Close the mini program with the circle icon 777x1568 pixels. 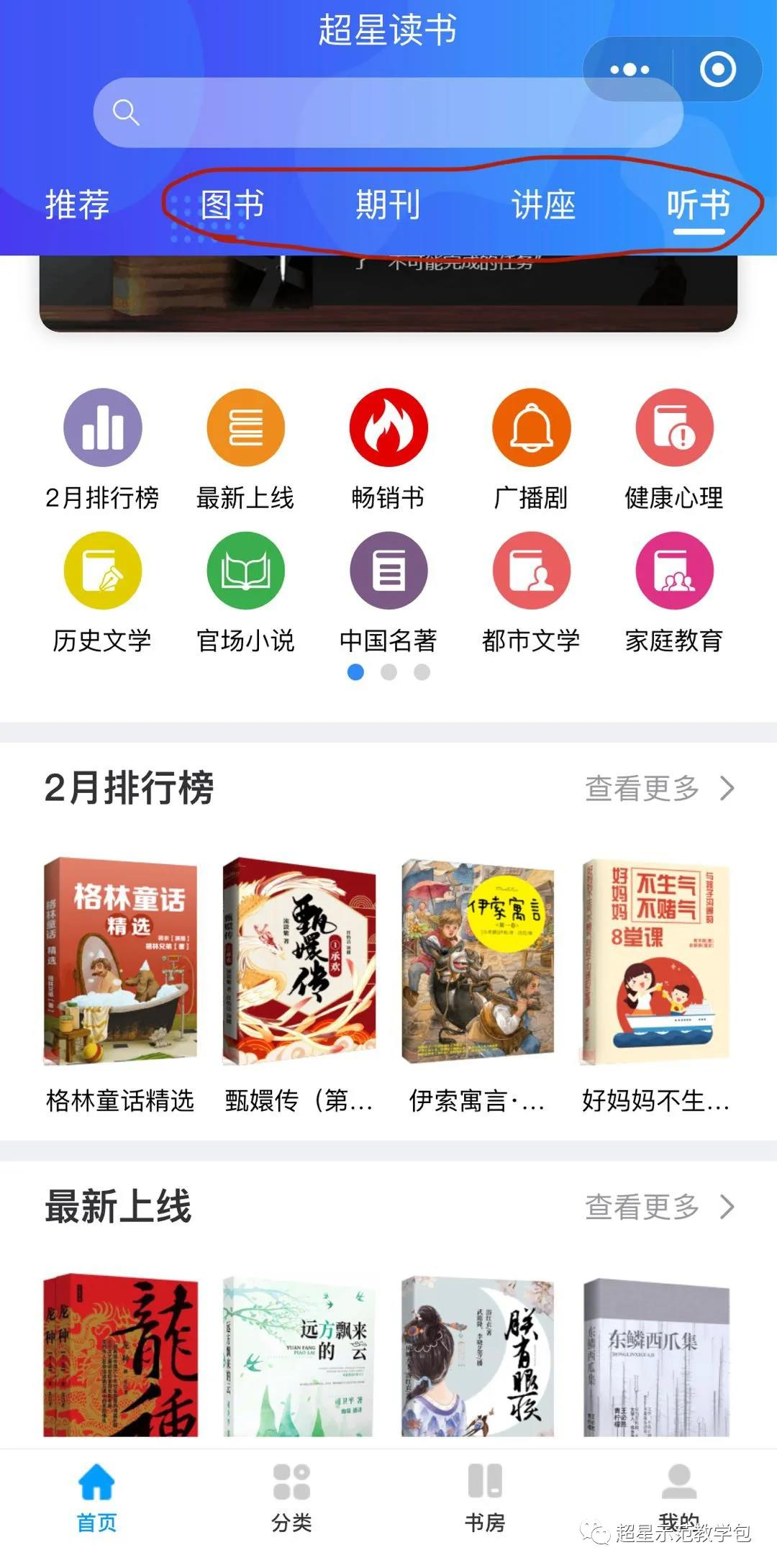coord(717,70)
